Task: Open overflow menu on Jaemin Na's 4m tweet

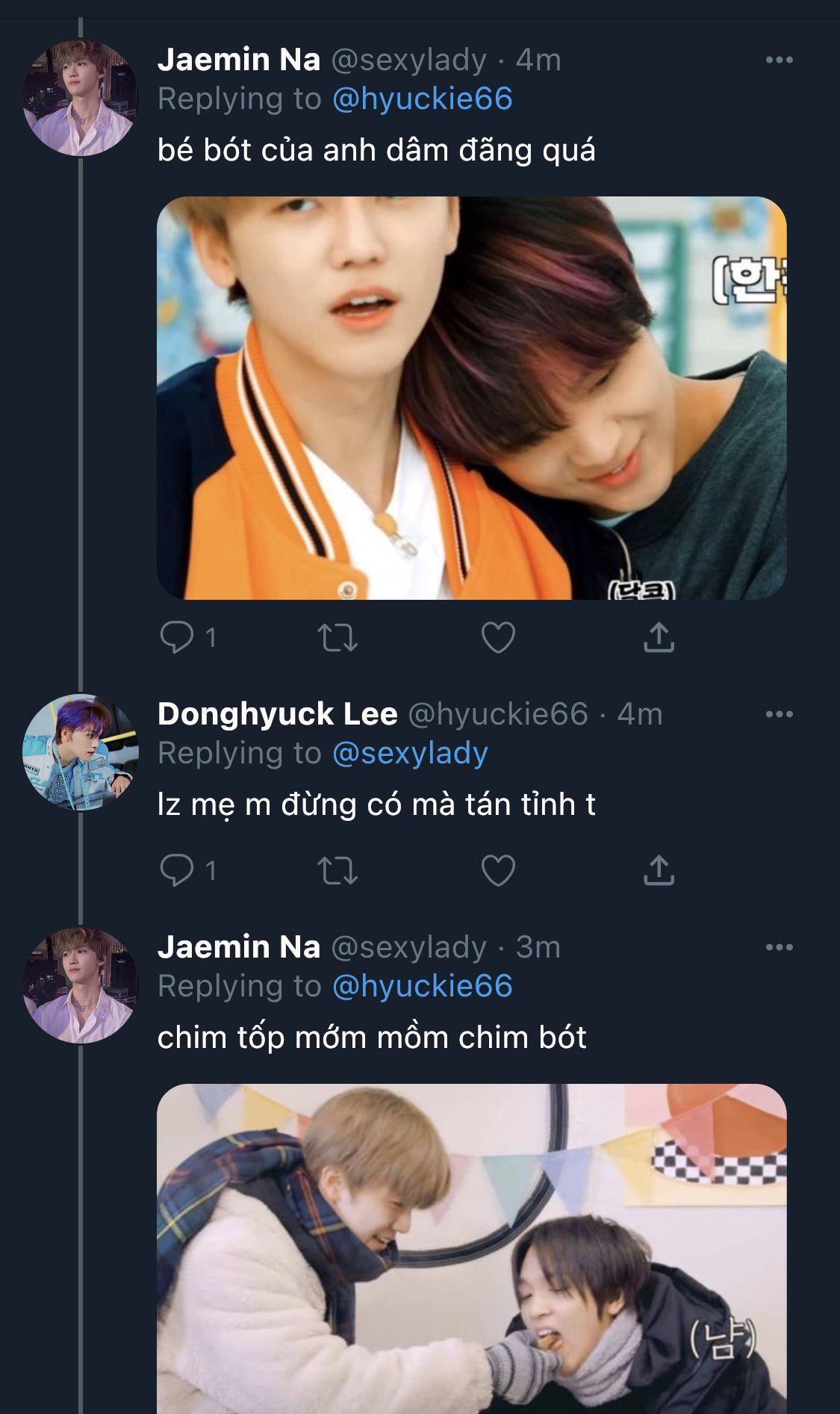Action: click(779, 61)
